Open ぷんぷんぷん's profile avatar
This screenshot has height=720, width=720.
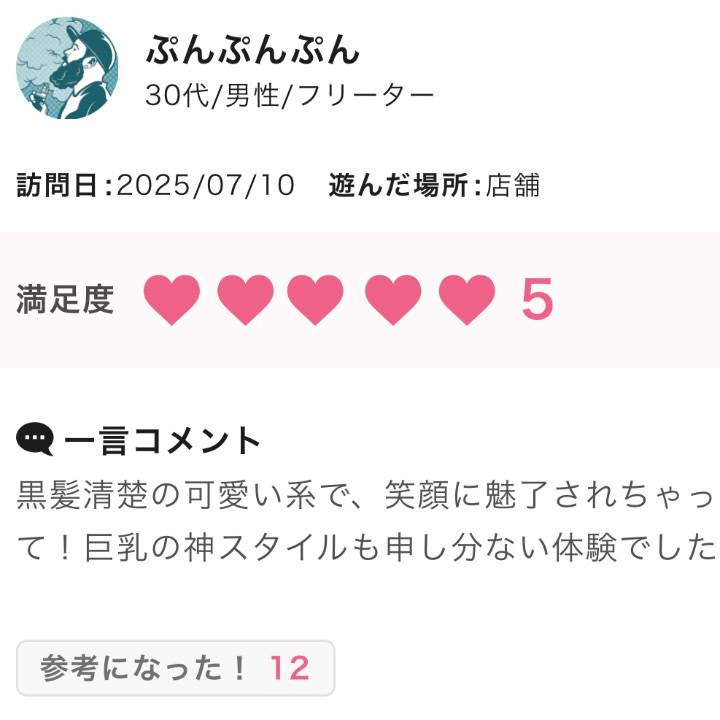pos(67,69)
